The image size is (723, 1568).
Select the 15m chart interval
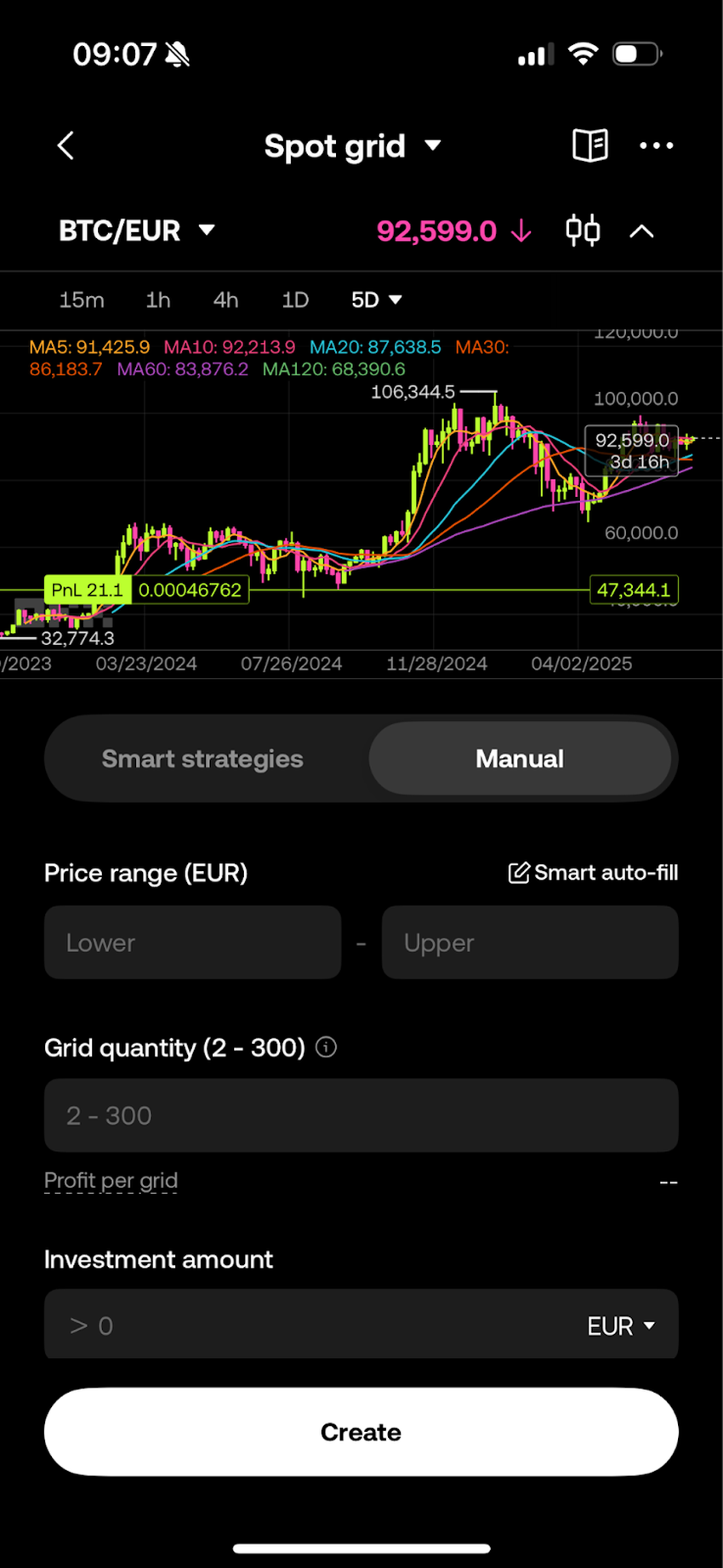[x=82, y=300]
